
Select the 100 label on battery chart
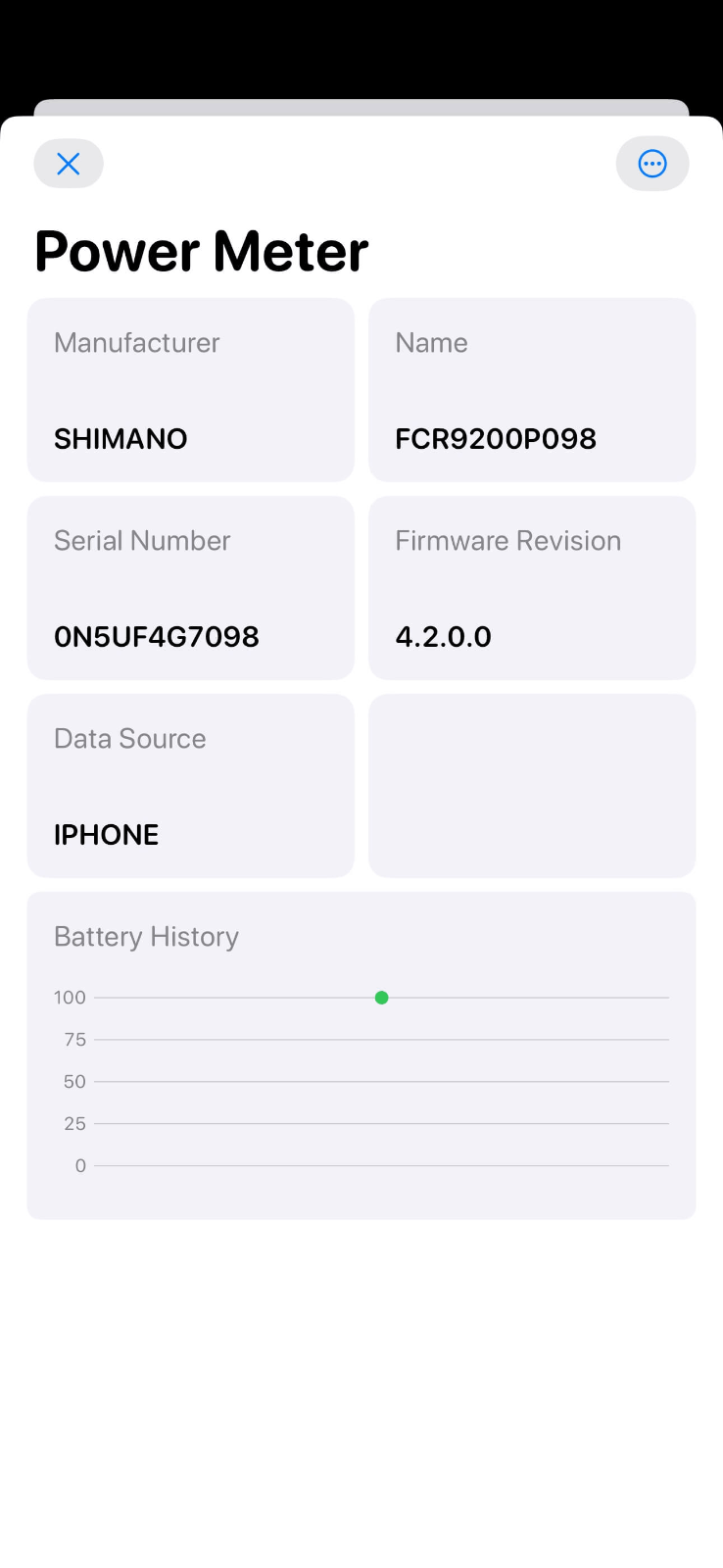pos(70,997)
